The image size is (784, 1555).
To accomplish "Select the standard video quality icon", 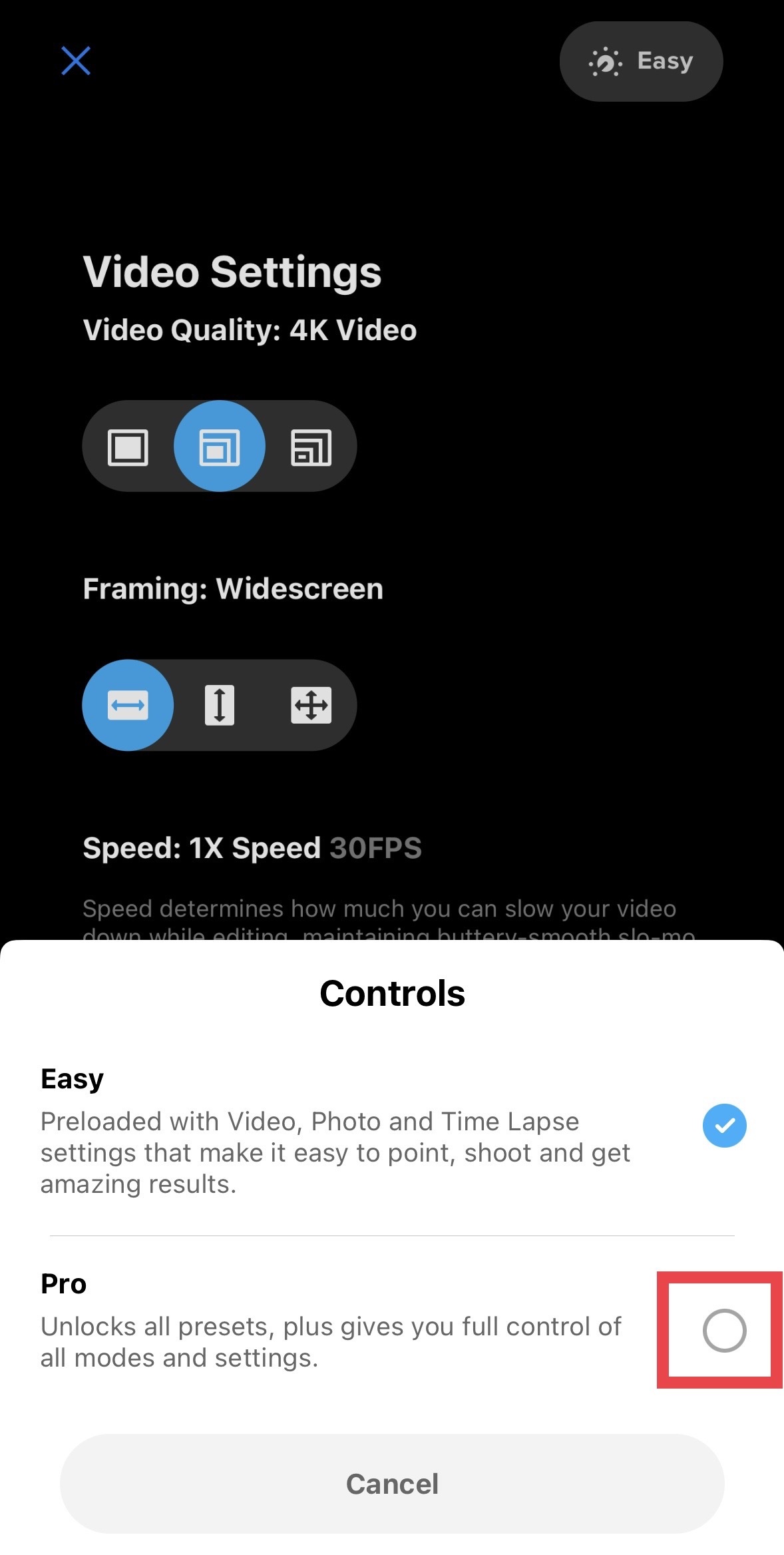I will tap(128, 447).
